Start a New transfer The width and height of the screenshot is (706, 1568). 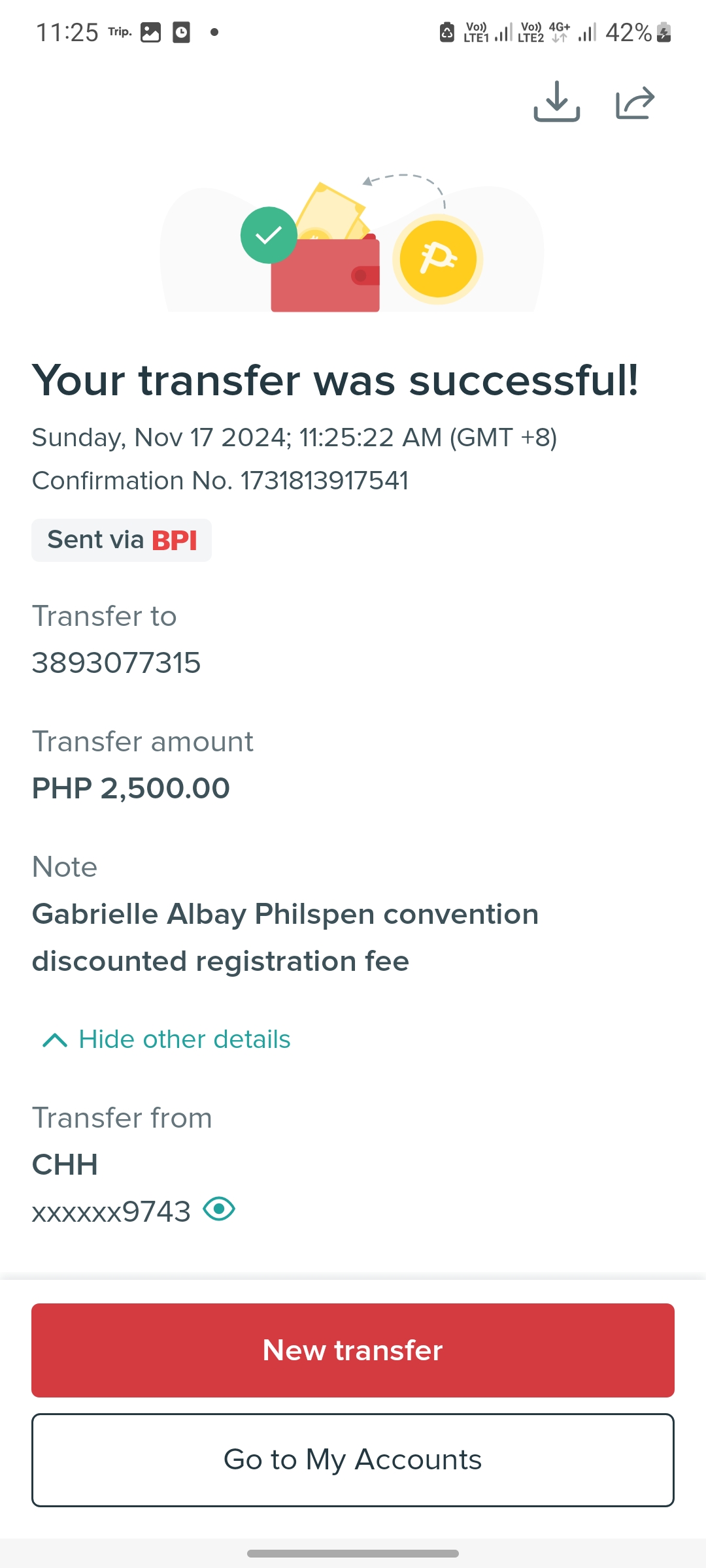[x=353, y=1350]
